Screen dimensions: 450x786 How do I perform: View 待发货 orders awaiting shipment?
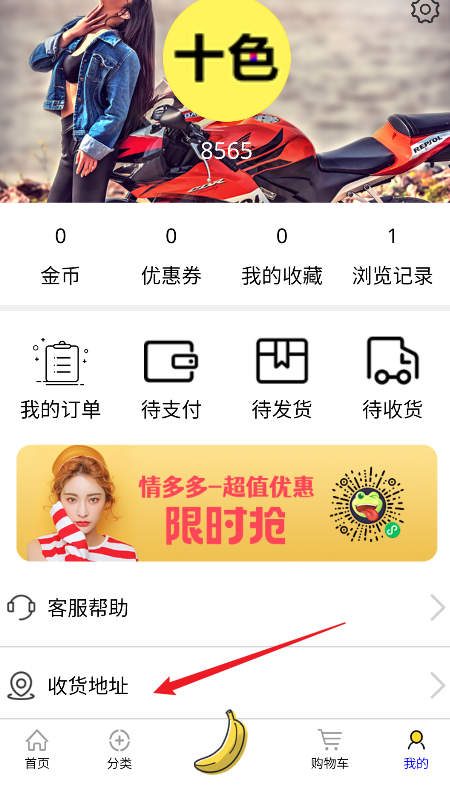[282, 378]
